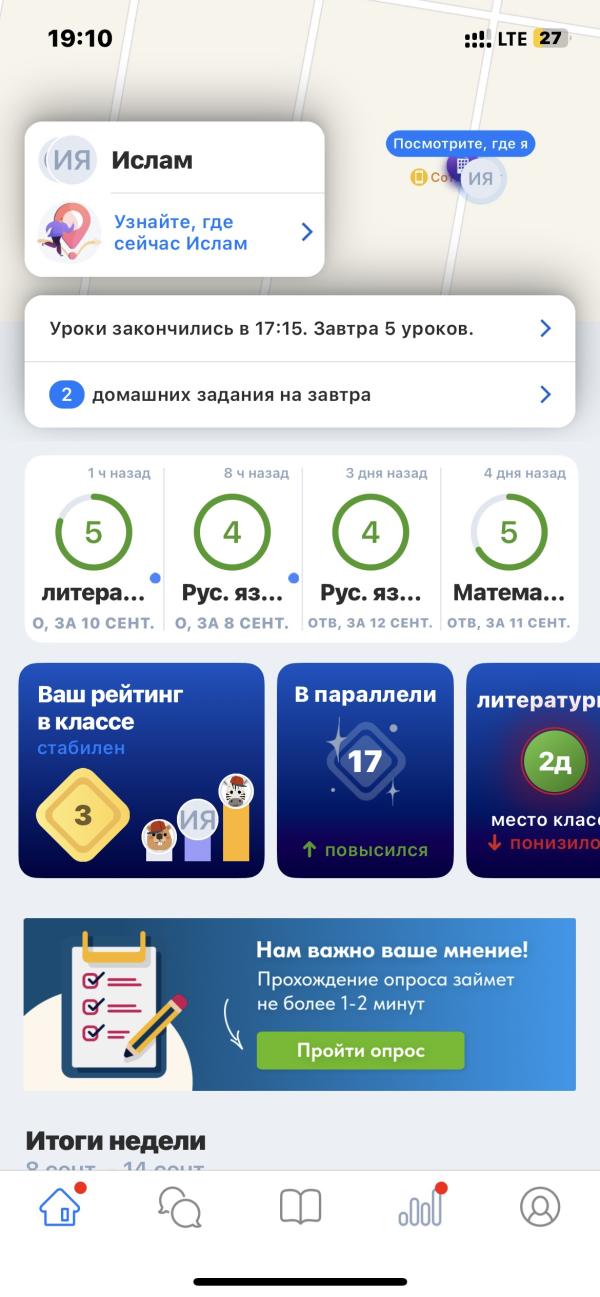Switch to the statistics chart tab

(420, 1207)
